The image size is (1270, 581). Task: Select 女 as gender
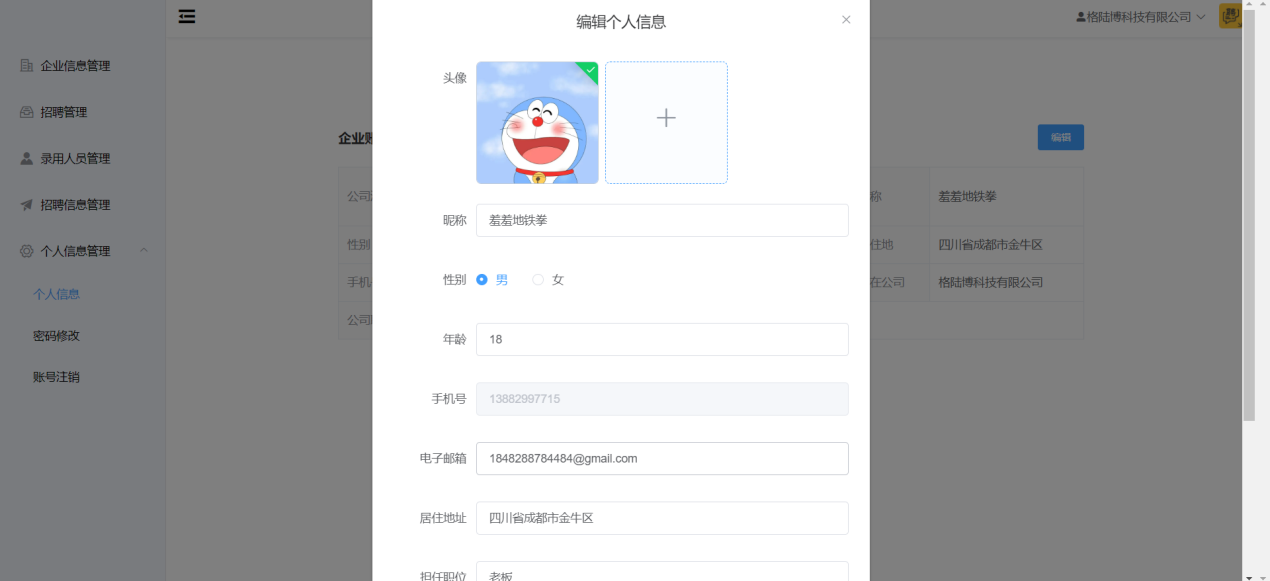[x=539, y=280]
